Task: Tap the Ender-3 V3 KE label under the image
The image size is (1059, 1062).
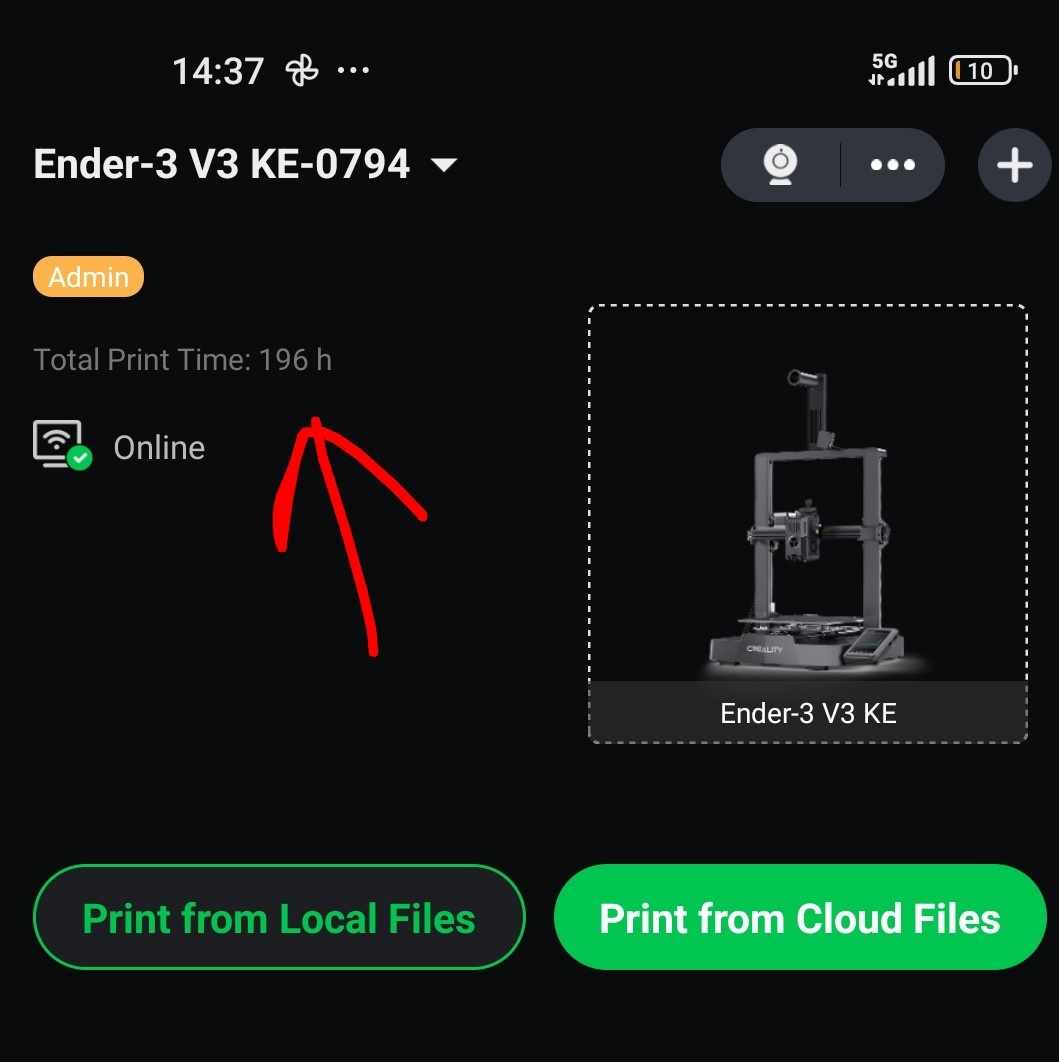Action: [806, 712]
